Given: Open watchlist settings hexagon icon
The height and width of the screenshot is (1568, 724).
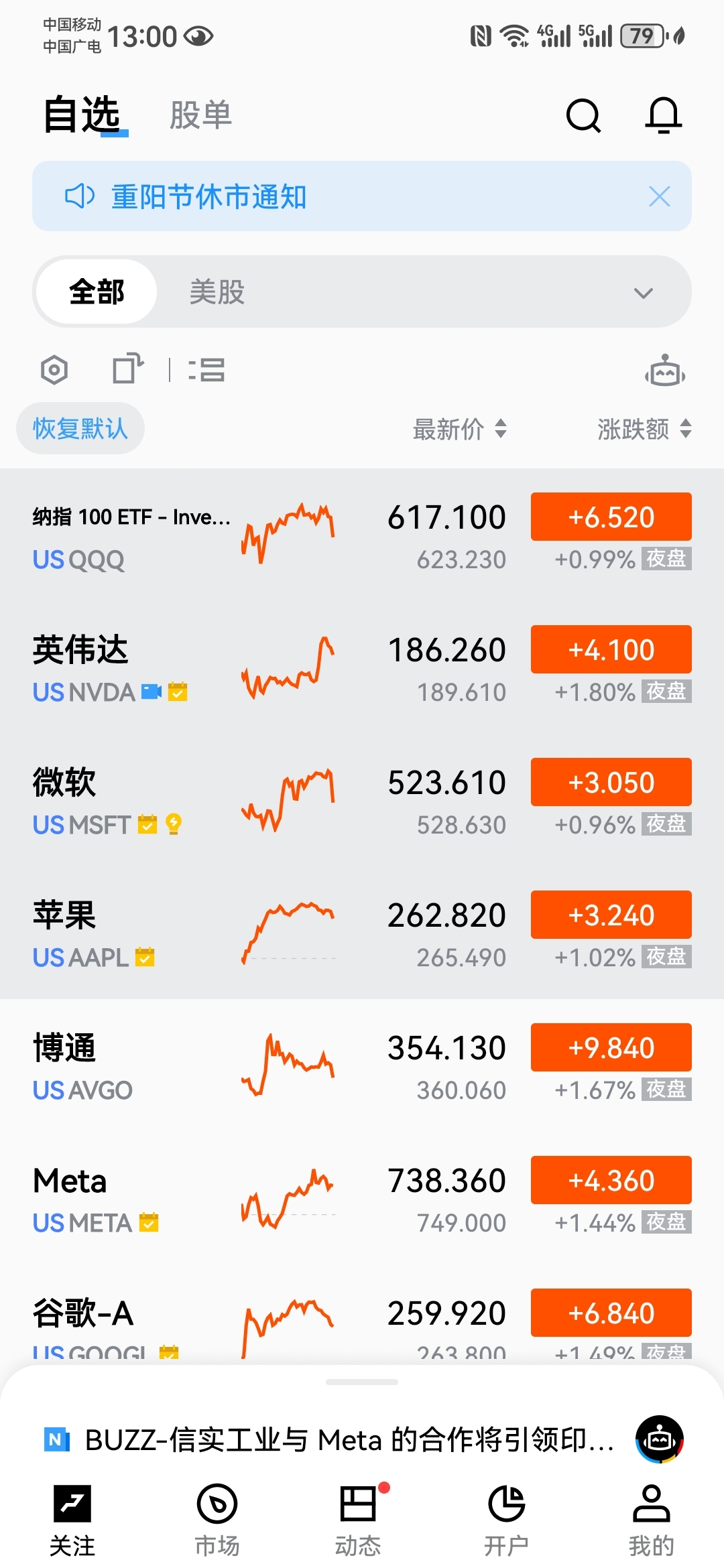Looking at the screenshot, I should (x=54, y=369).
